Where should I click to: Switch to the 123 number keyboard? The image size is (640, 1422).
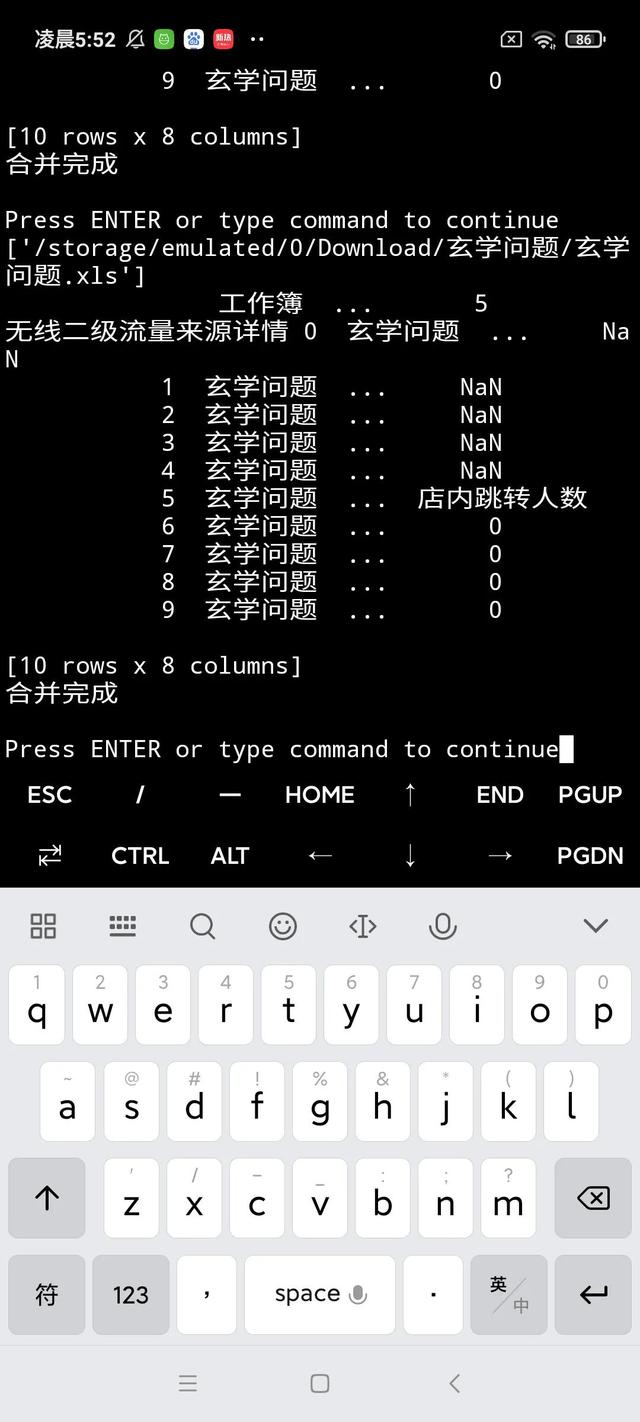click(x=130, y=1295)
